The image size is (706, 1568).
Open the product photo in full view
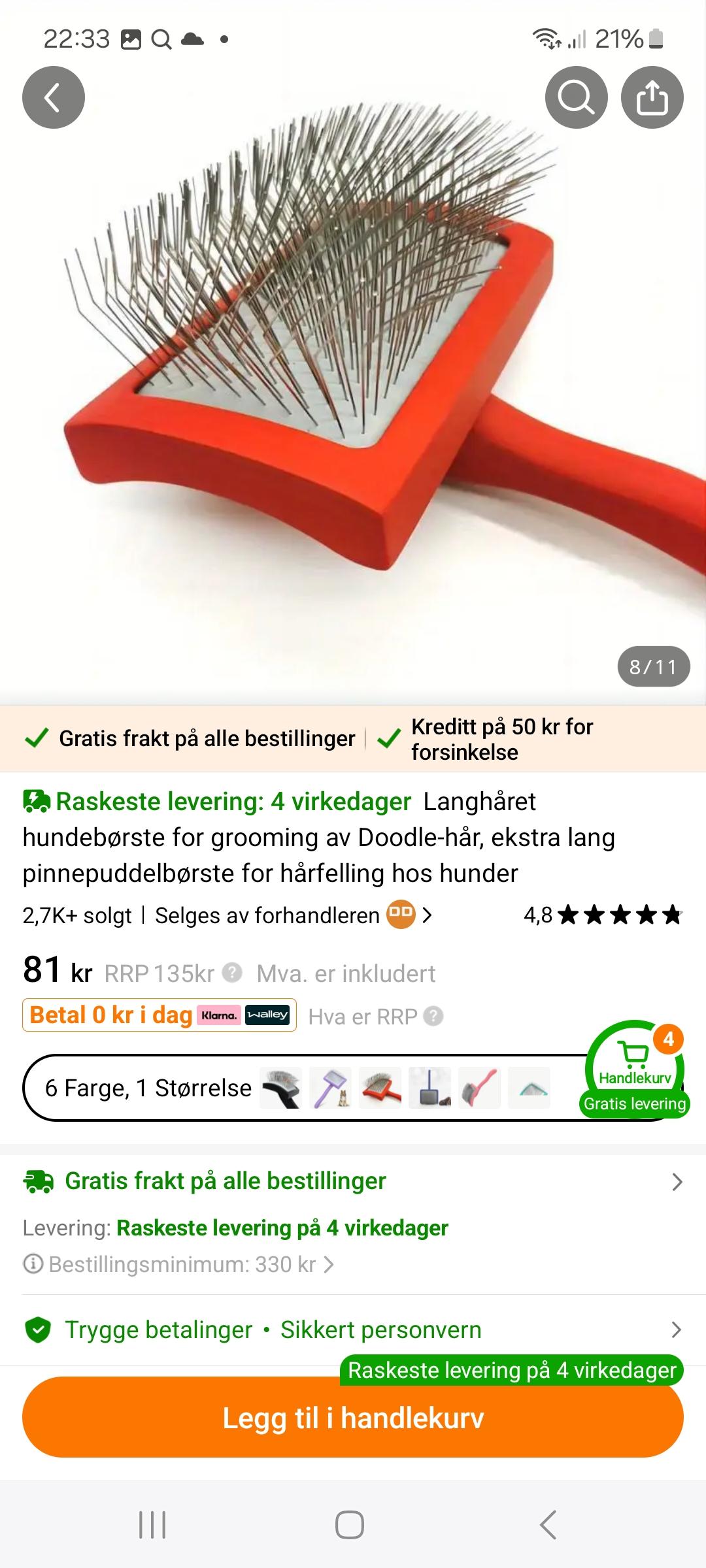pos(353,392)
